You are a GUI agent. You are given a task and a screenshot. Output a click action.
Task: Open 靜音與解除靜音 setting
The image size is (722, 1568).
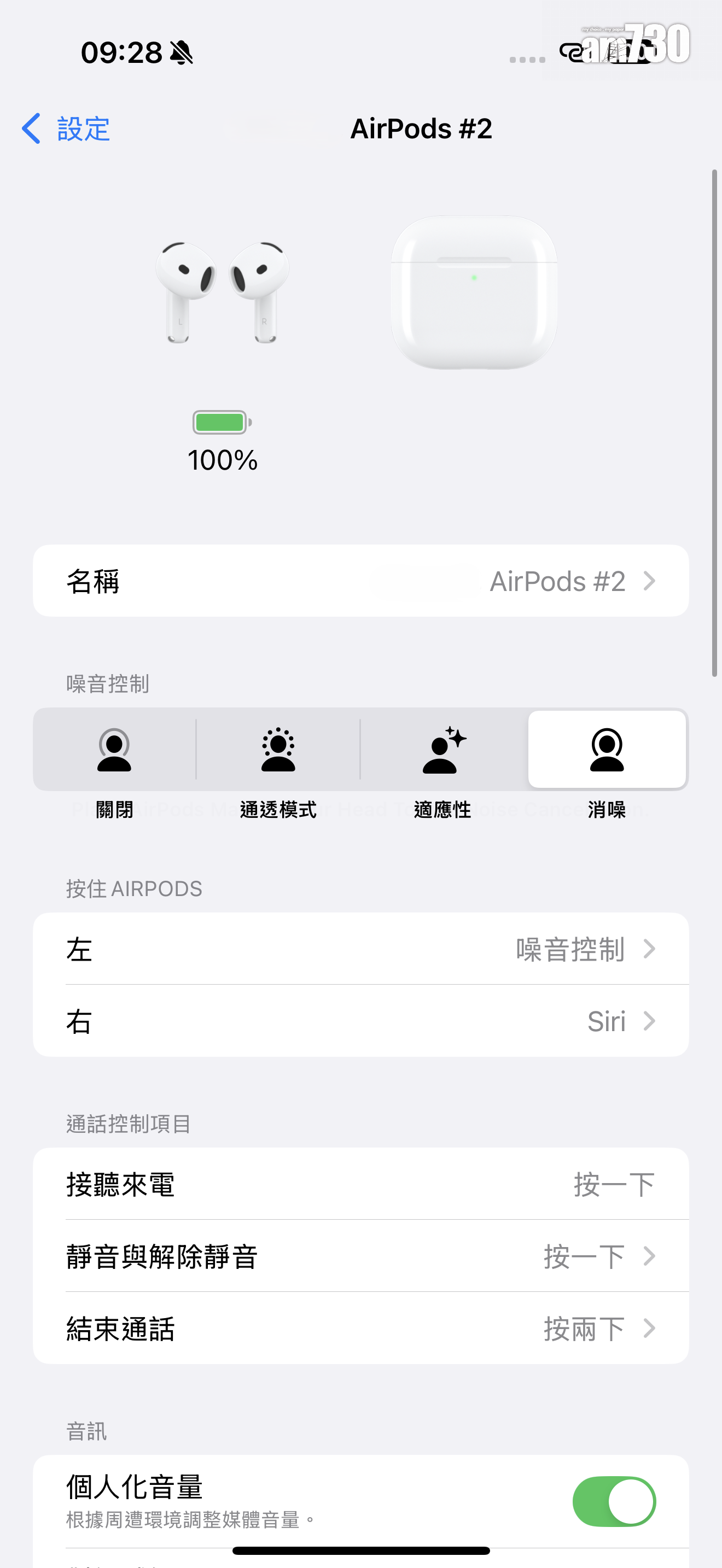pos(360,1256)
